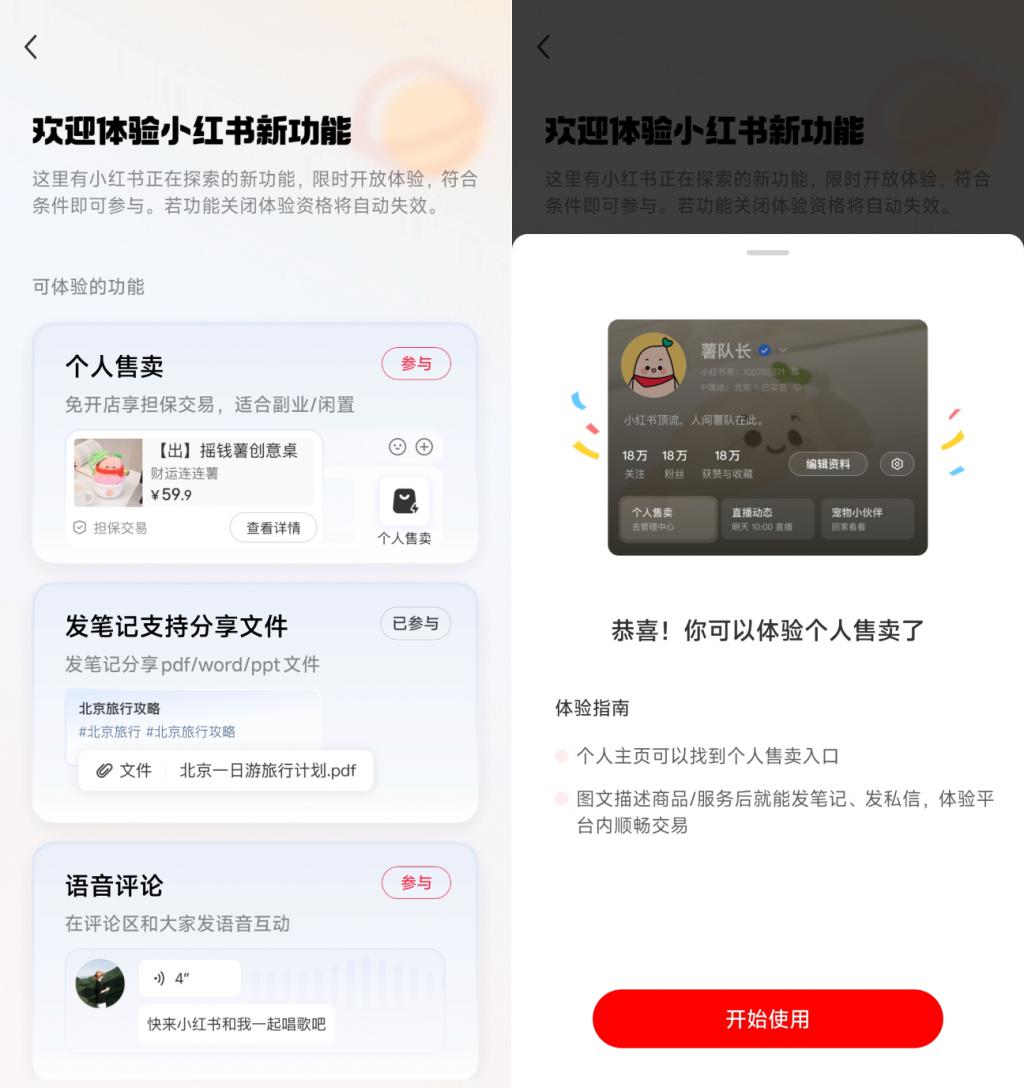1024x1088 pixels.
Task: Join the 个人售卖 feature trial
Action: click(416, 364)
